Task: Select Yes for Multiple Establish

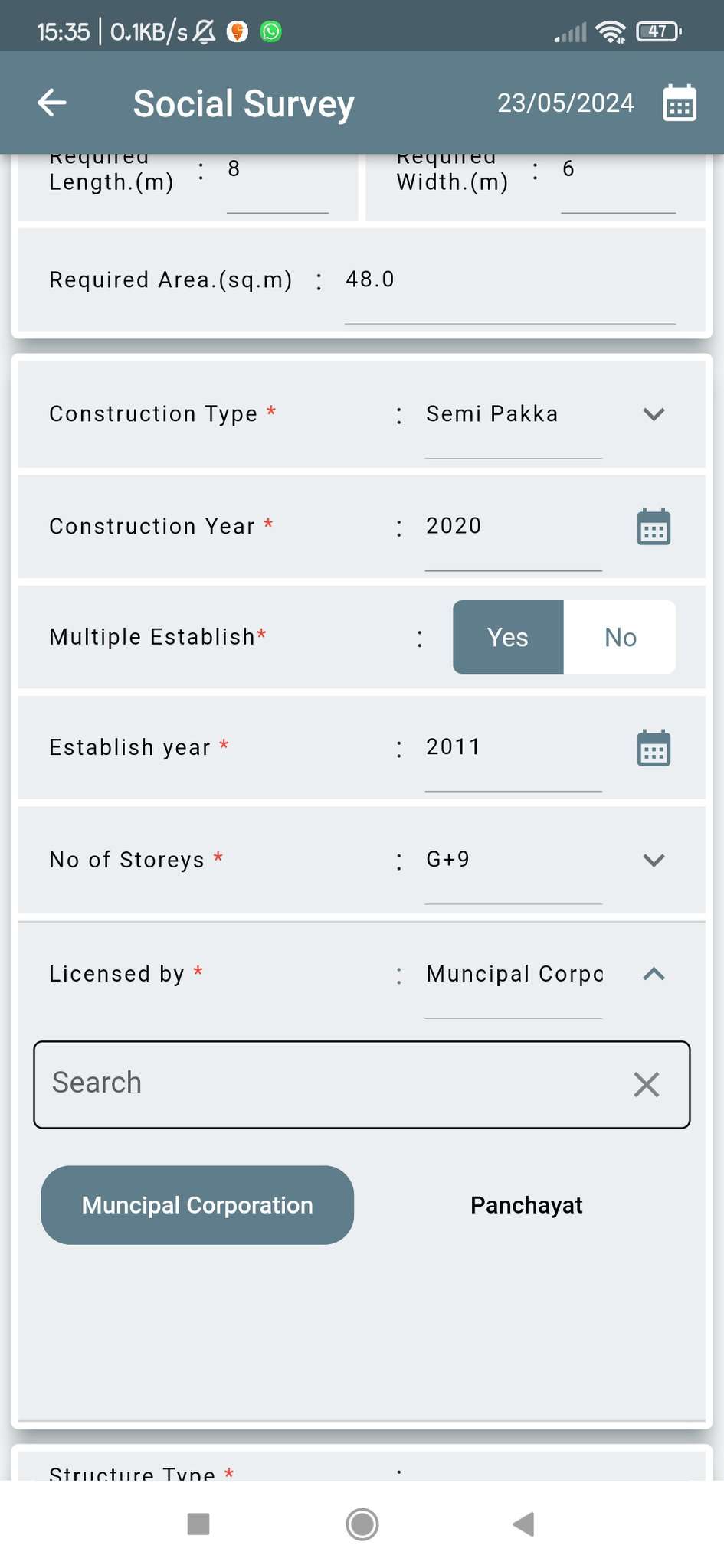Action: (508, 637)
